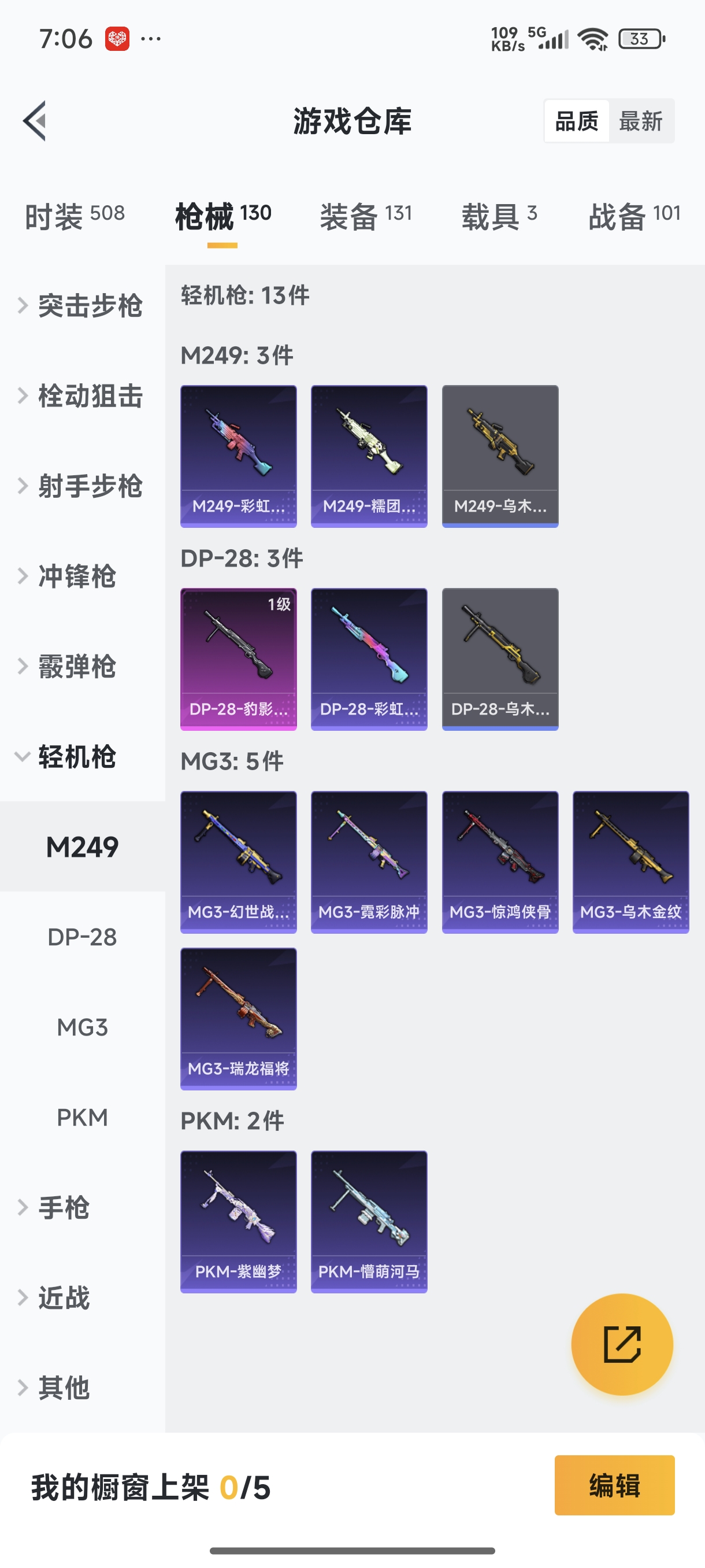Switch to the 装备 tab
The width and height of the screenshot is (705, 1568).
click(366, 216)
